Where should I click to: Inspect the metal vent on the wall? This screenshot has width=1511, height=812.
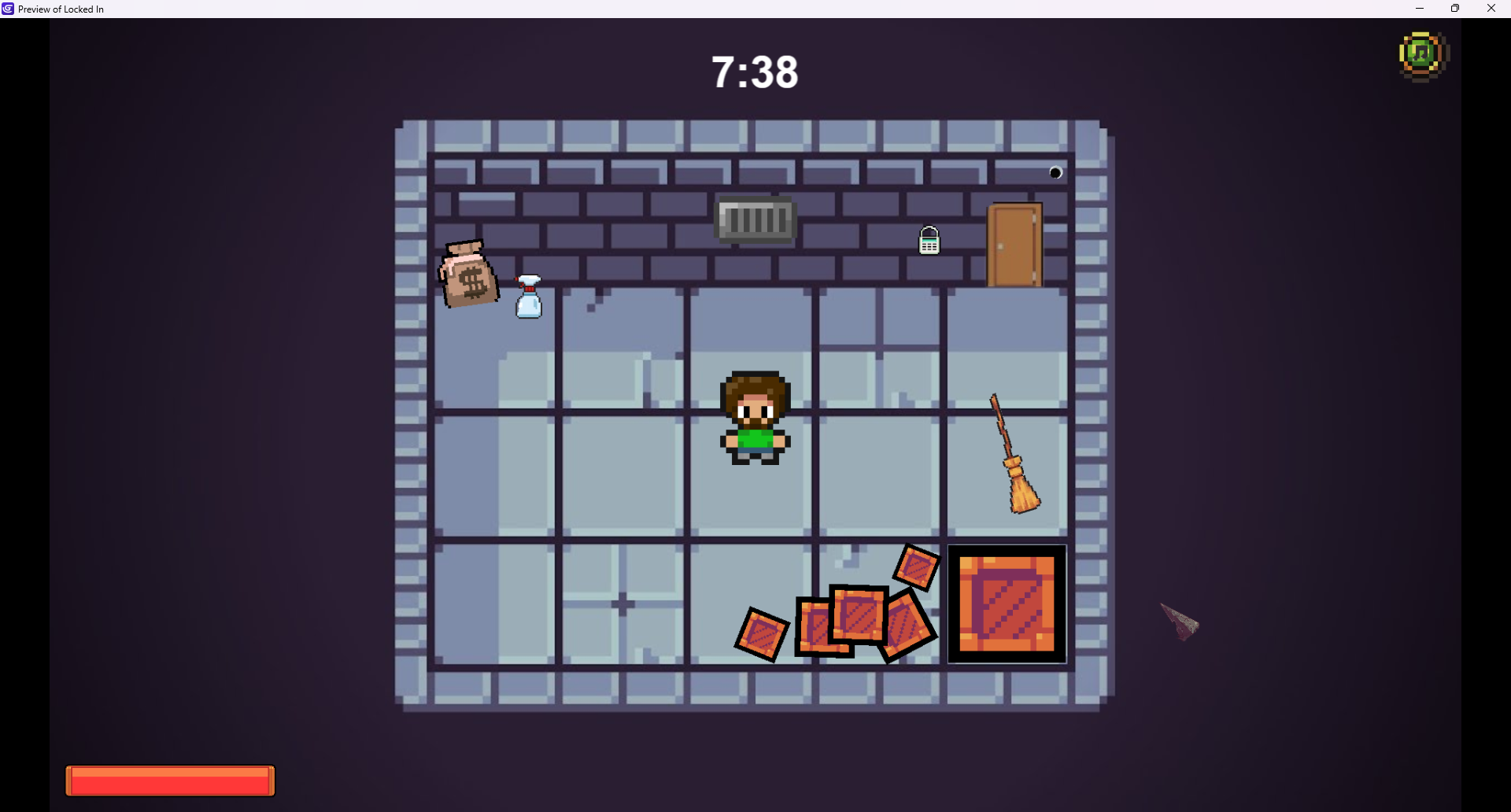tap(755, 220)
